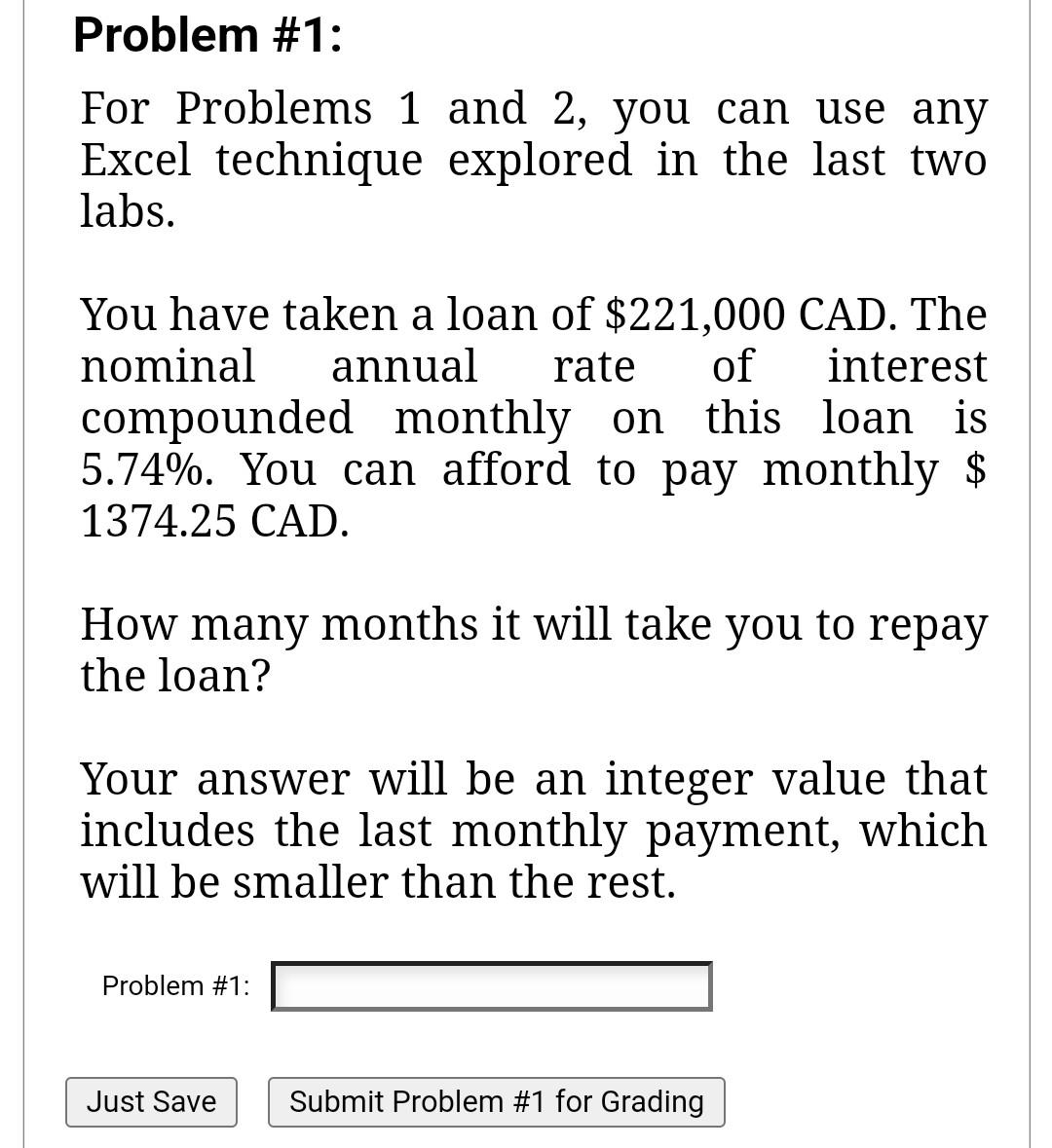Click the integer value instruction paragraph

coord(533,829)
